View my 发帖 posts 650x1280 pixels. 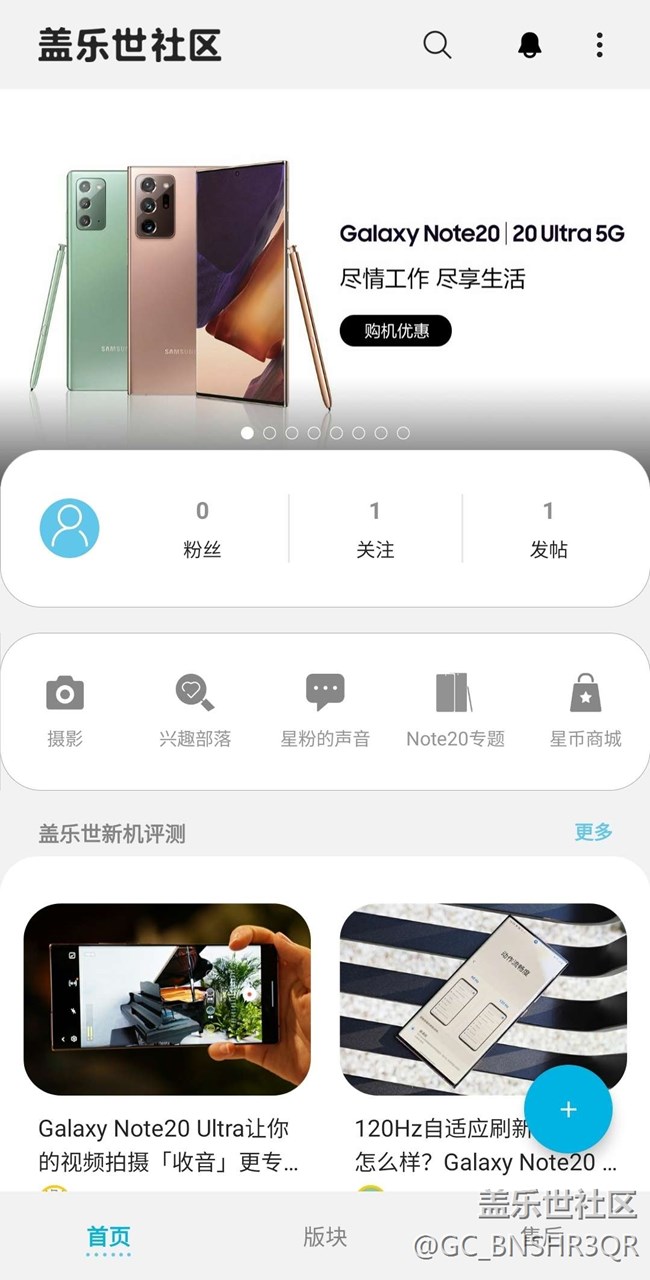[x=548, y=529]
